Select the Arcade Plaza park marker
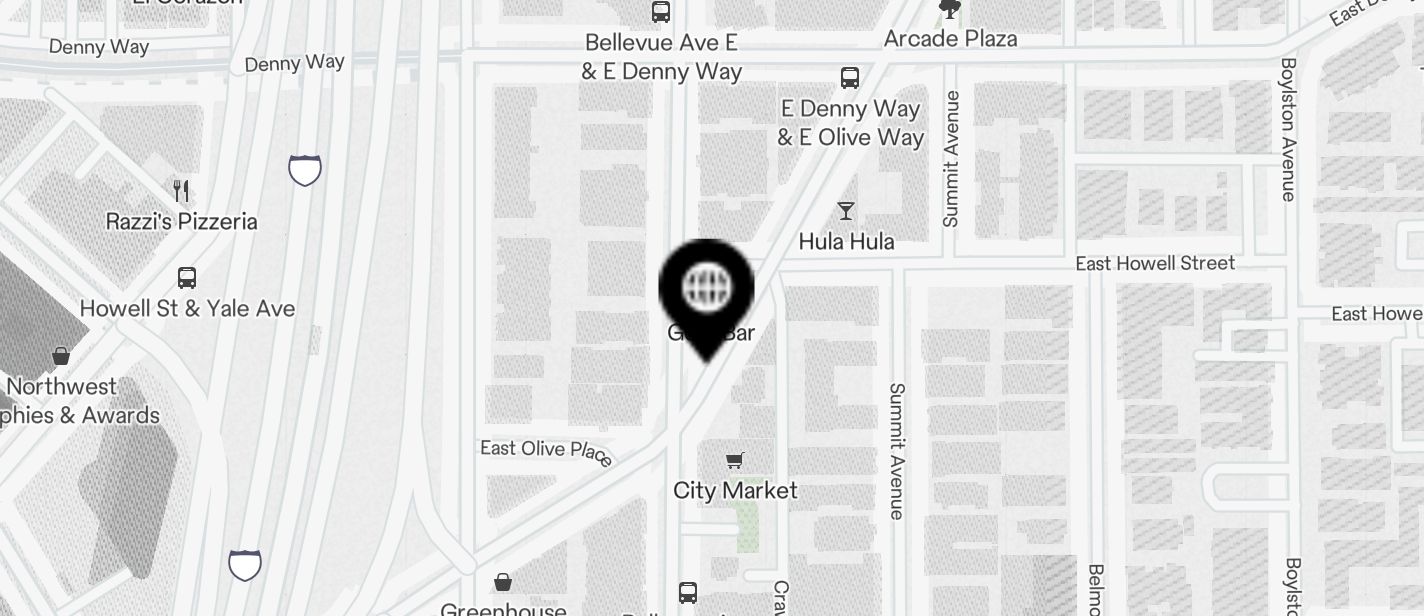 [950, 10]
